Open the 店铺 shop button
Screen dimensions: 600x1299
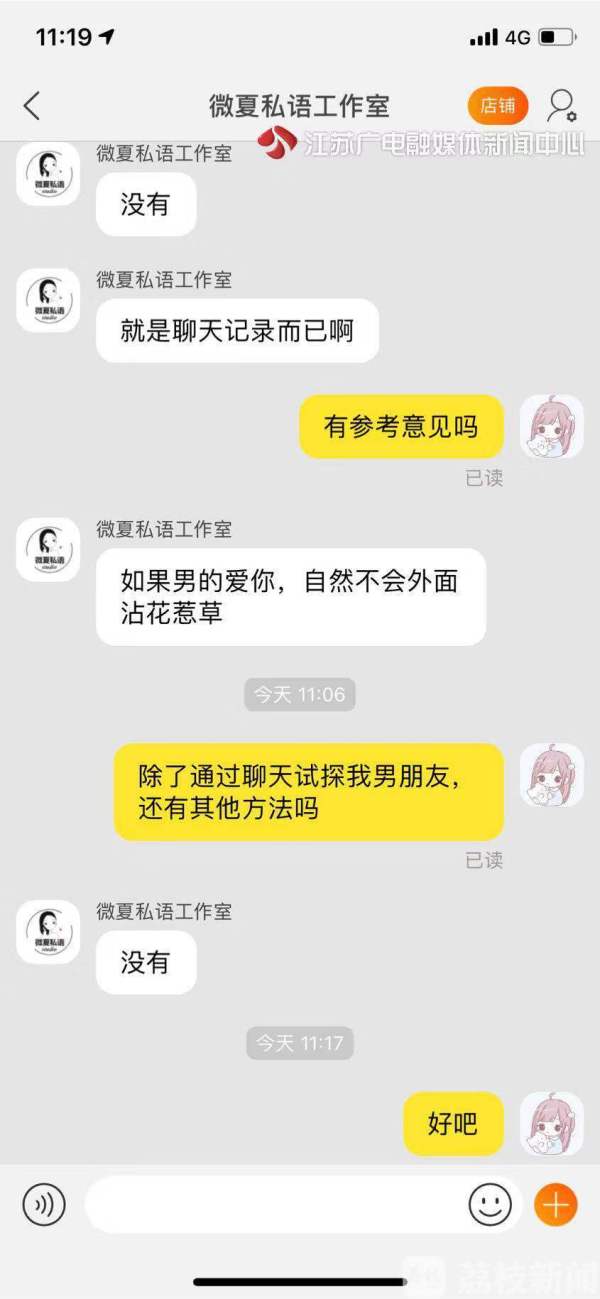(x=497, y=105)
